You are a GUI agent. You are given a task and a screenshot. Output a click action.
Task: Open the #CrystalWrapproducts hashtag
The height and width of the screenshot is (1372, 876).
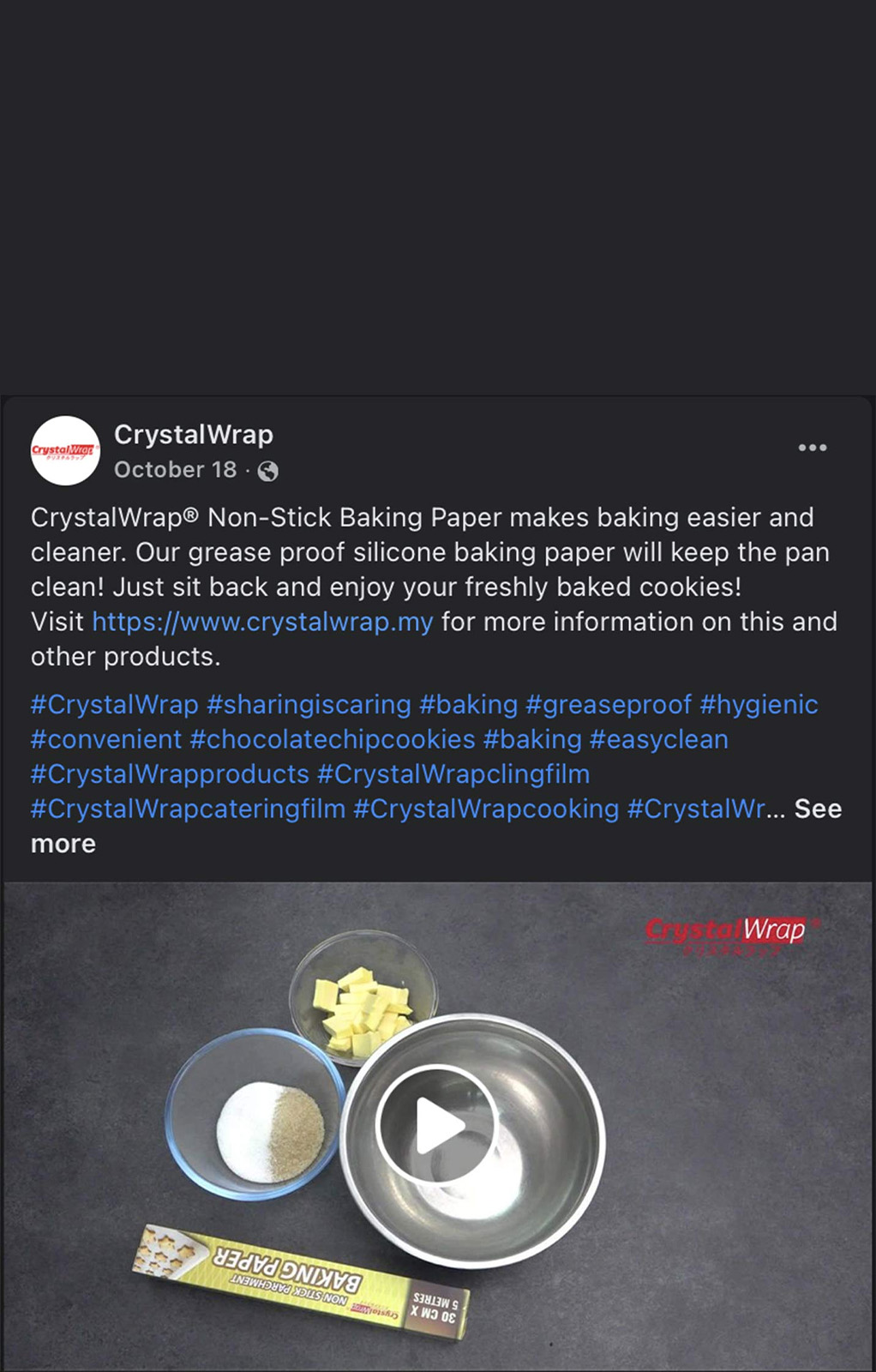pos(170,774)
